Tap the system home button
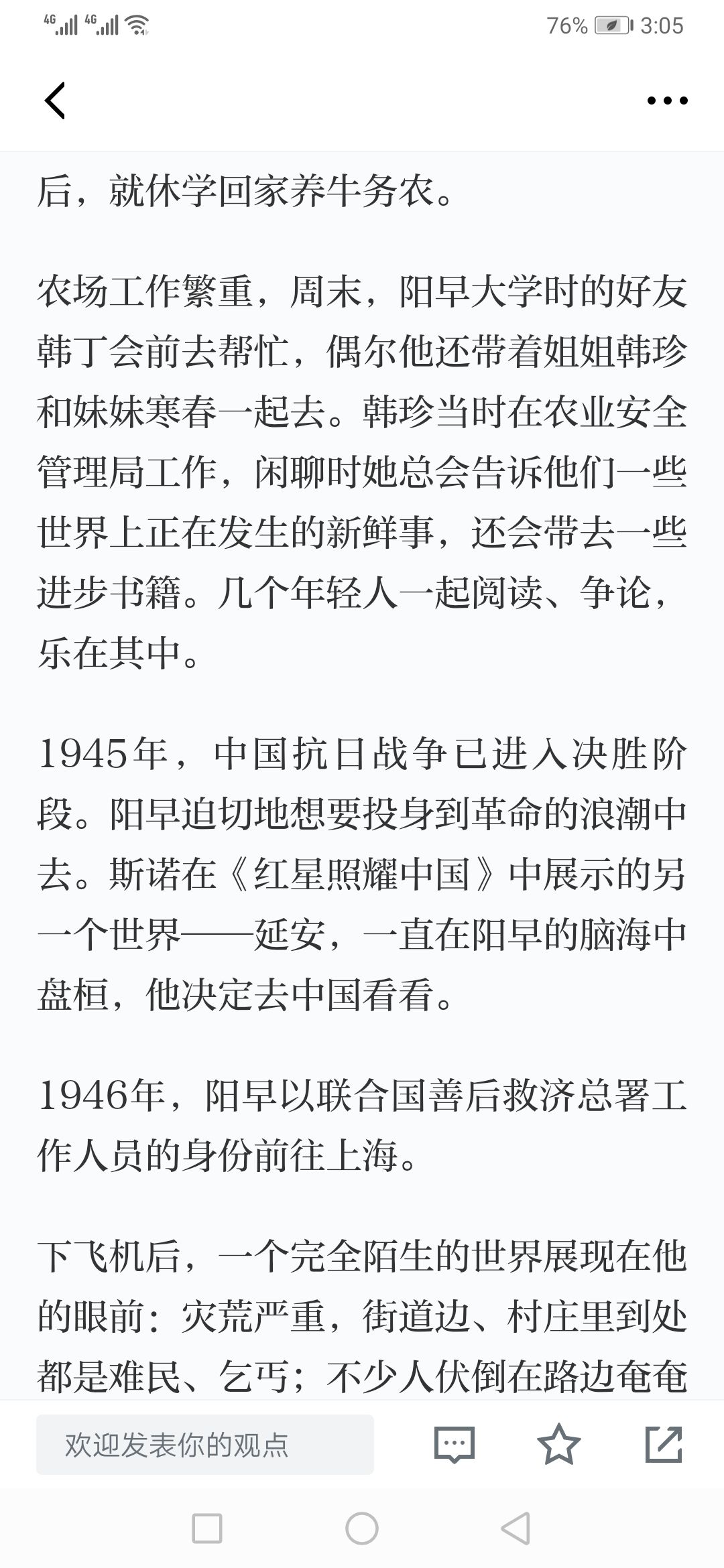The height and width of the screenshot is (1568, 724). point(362,1528)
